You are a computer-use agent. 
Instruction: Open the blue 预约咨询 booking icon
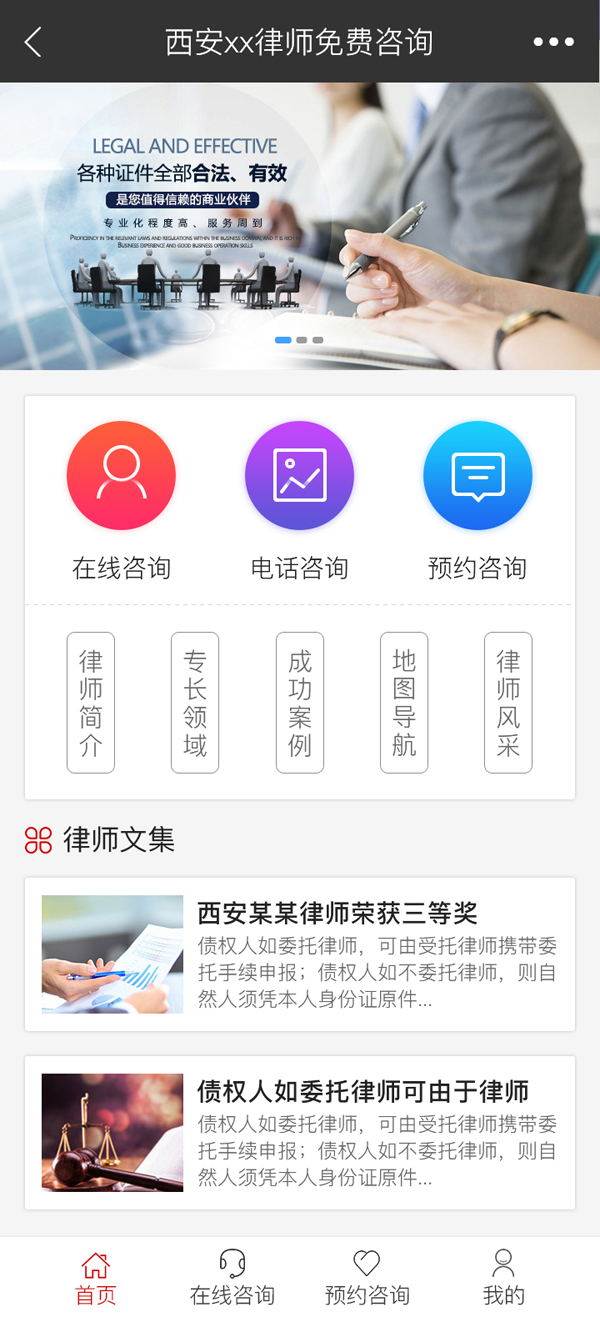[x=477, y=475]
